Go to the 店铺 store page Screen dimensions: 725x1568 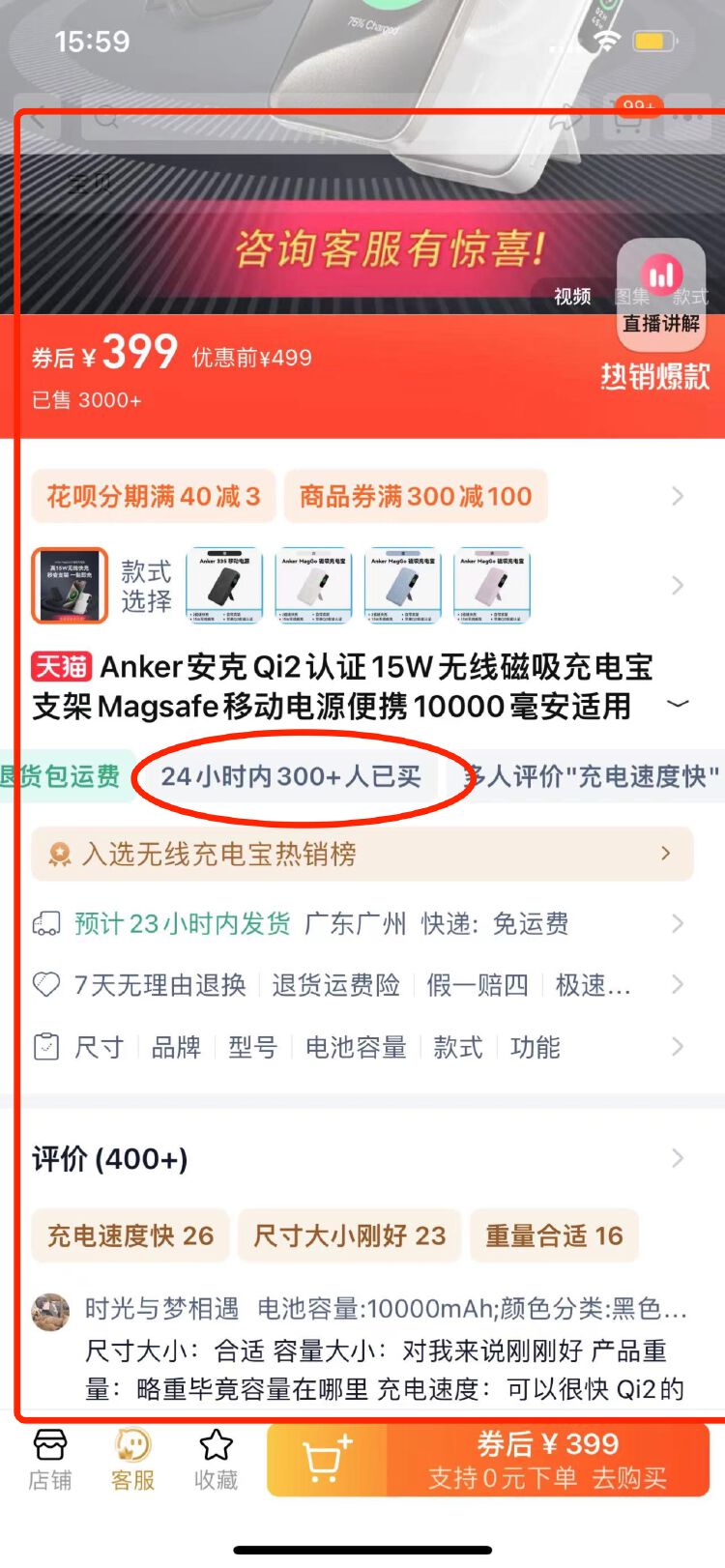pos(49,1460)
